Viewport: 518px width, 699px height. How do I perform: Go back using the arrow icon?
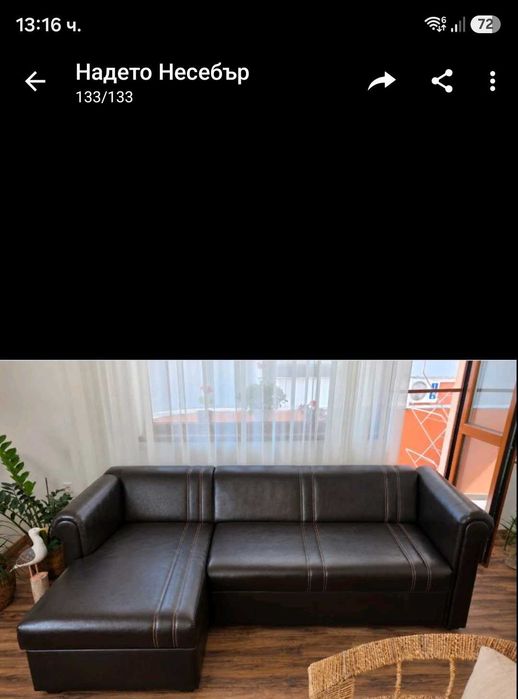(35, 82)
